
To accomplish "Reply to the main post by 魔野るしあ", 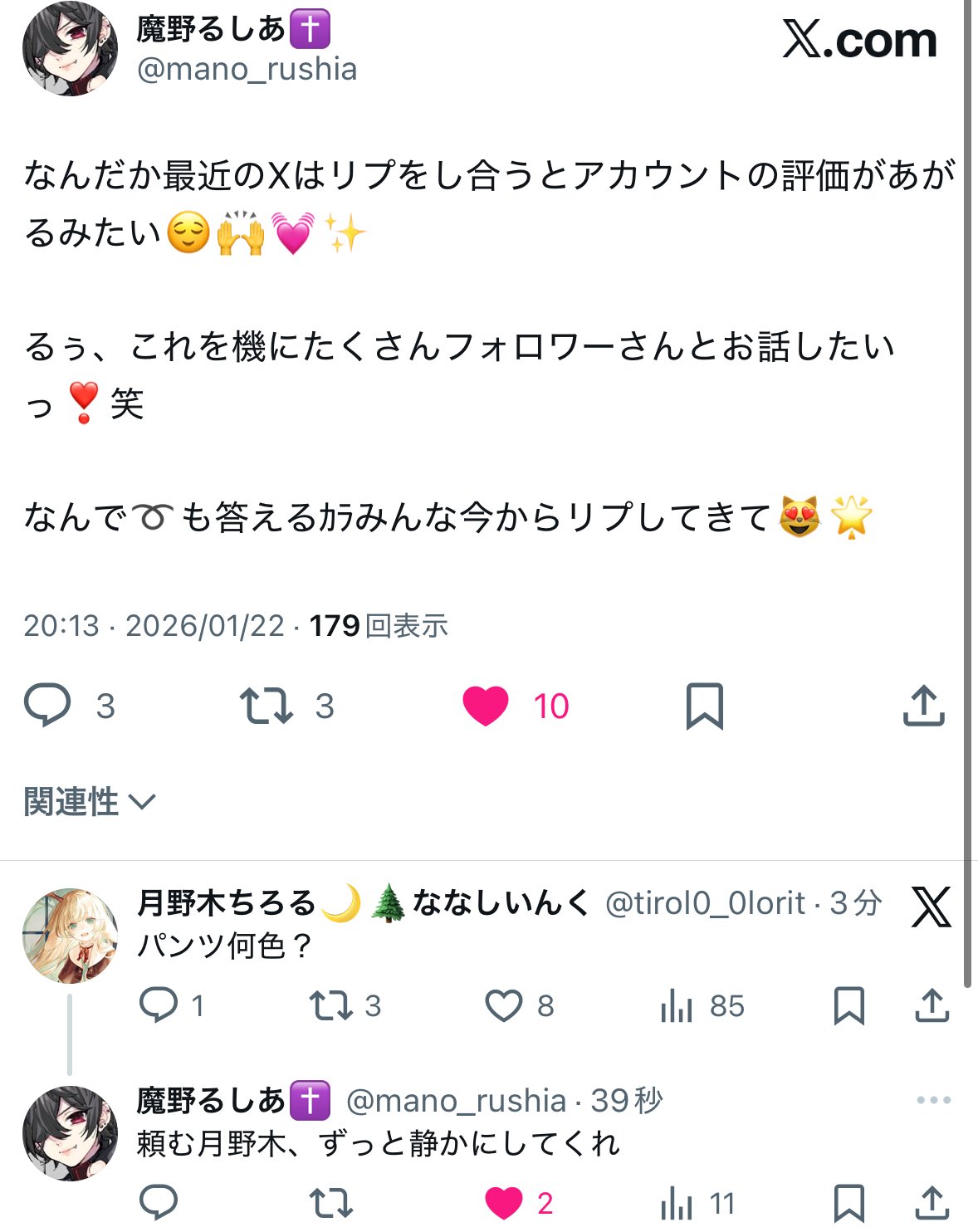I will click(x=47, y=706).
